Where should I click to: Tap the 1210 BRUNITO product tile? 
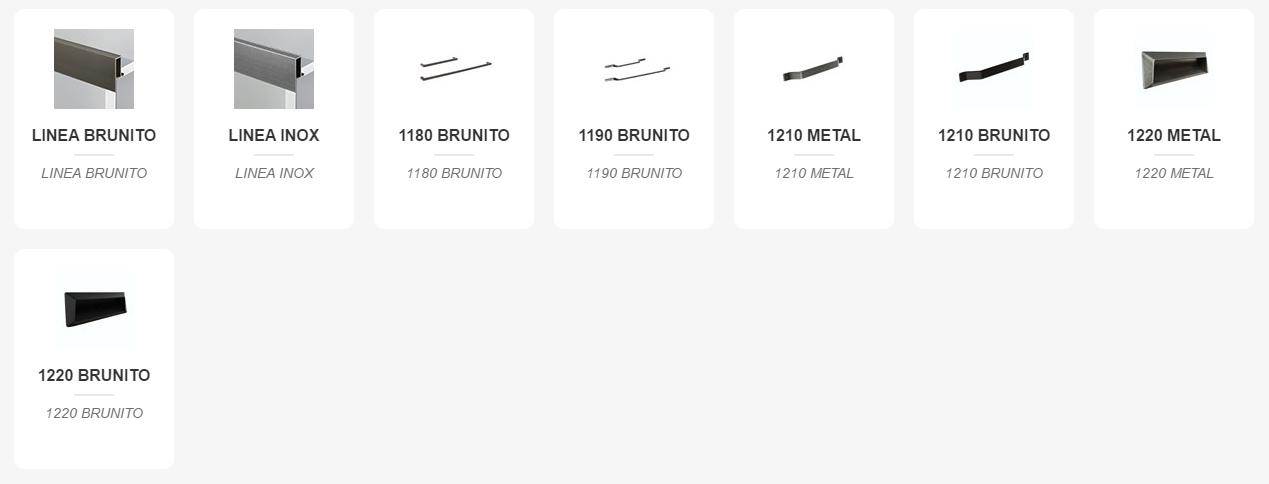[994, 119]
